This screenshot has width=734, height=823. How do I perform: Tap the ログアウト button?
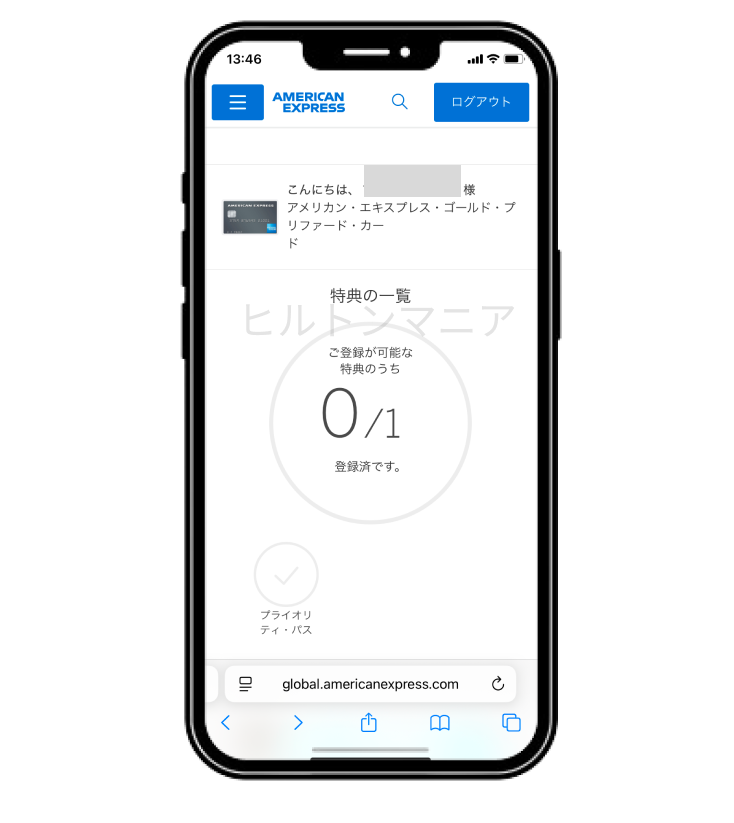[x=481, y=102]
